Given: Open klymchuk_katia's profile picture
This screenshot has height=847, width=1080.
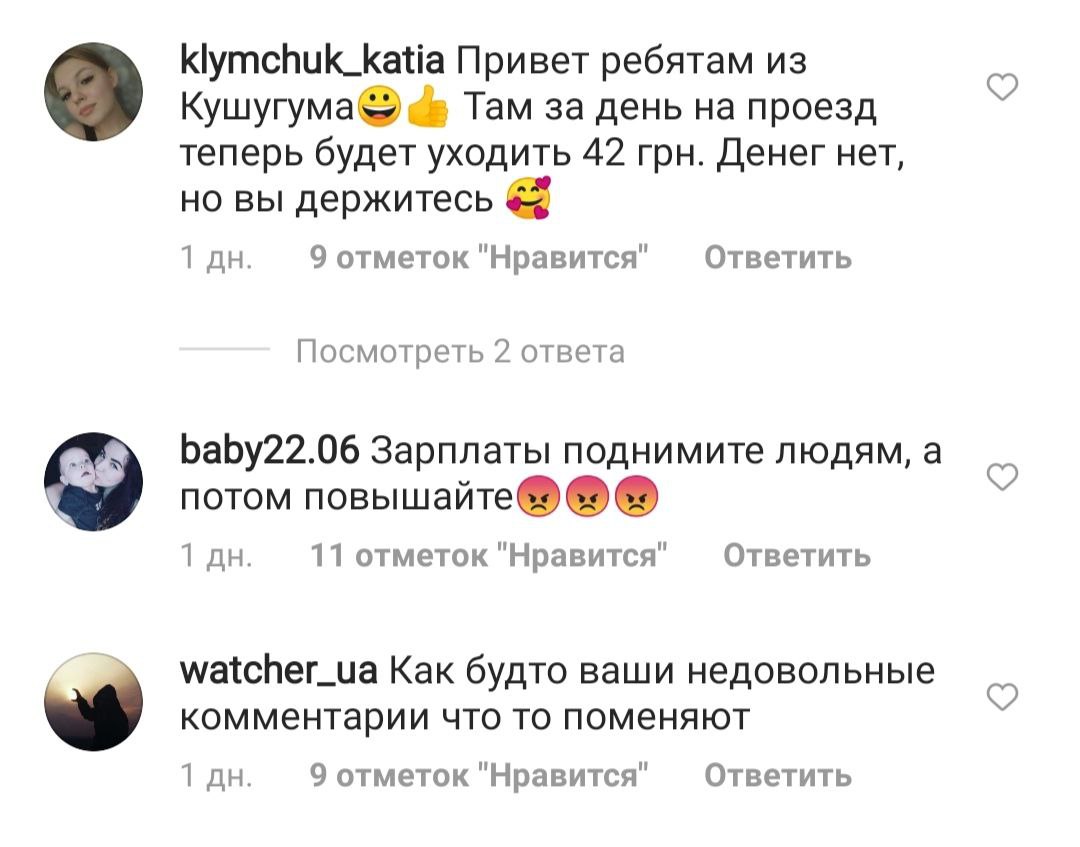Looking at the screenshot, I should pyautogui.click(x=94, y=92).
